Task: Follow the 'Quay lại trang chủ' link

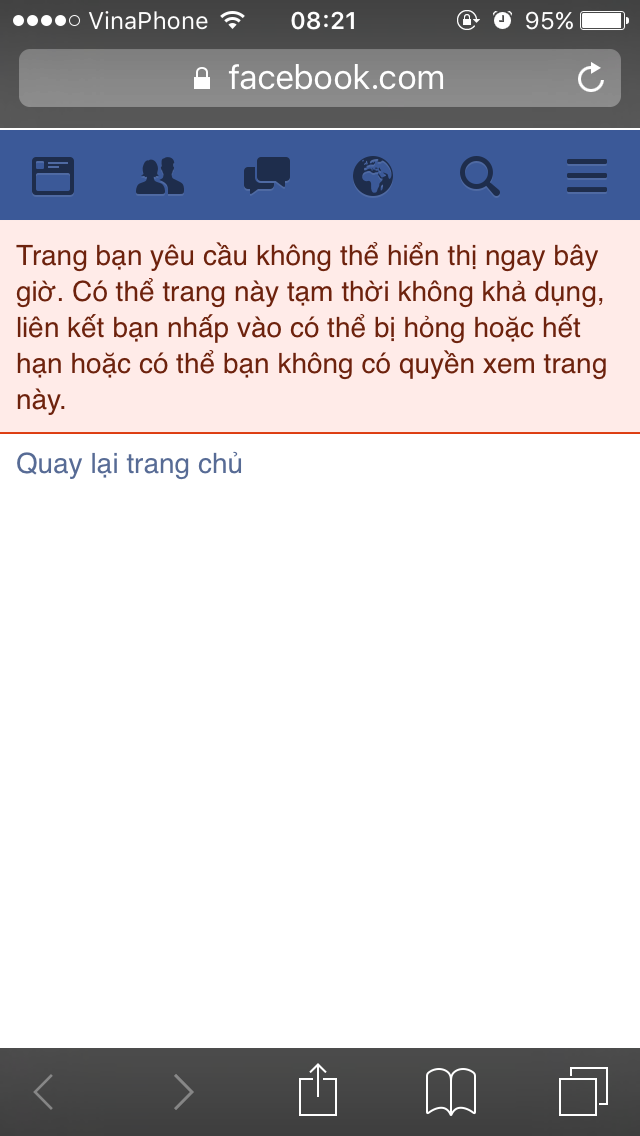Action: click(129, 464)
